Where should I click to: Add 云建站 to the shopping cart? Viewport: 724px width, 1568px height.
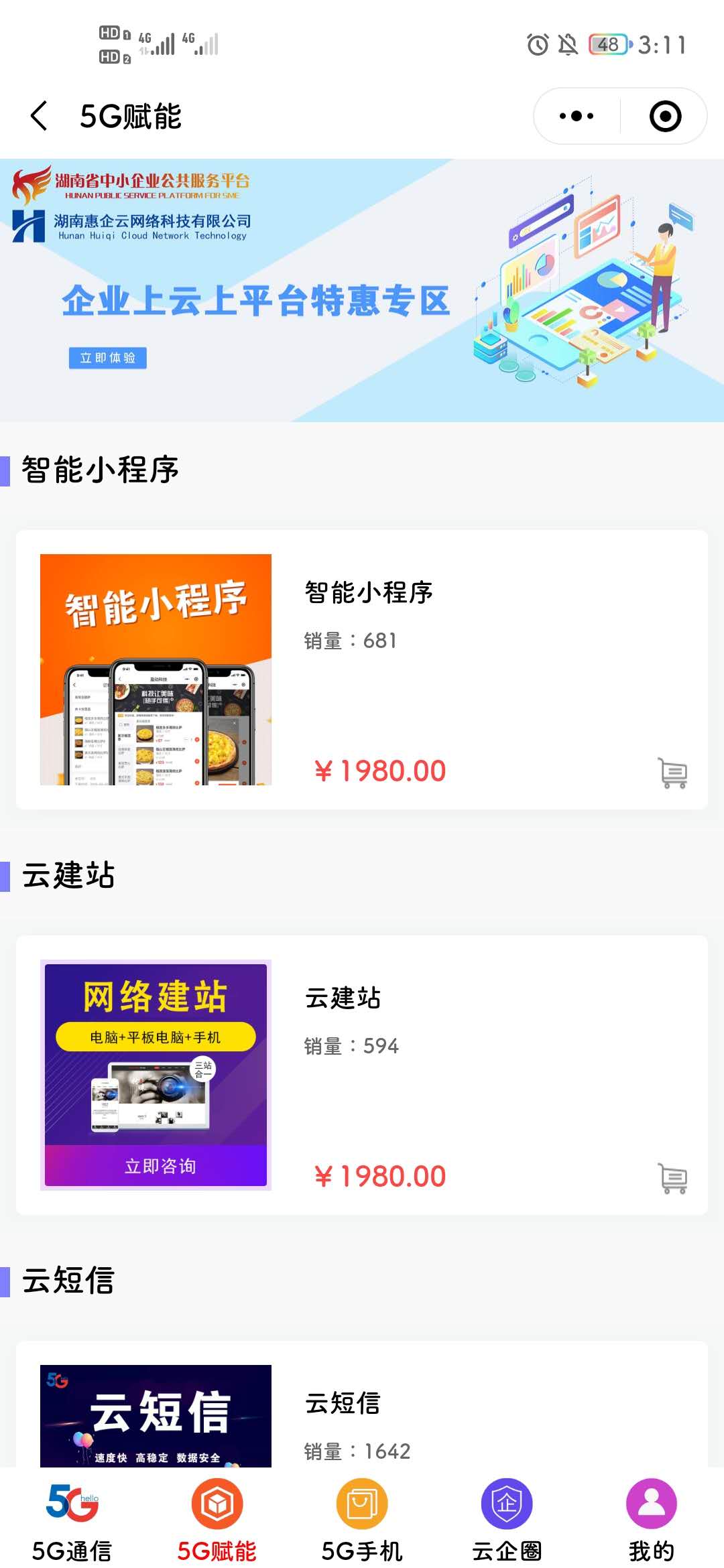coord(672,1178)
